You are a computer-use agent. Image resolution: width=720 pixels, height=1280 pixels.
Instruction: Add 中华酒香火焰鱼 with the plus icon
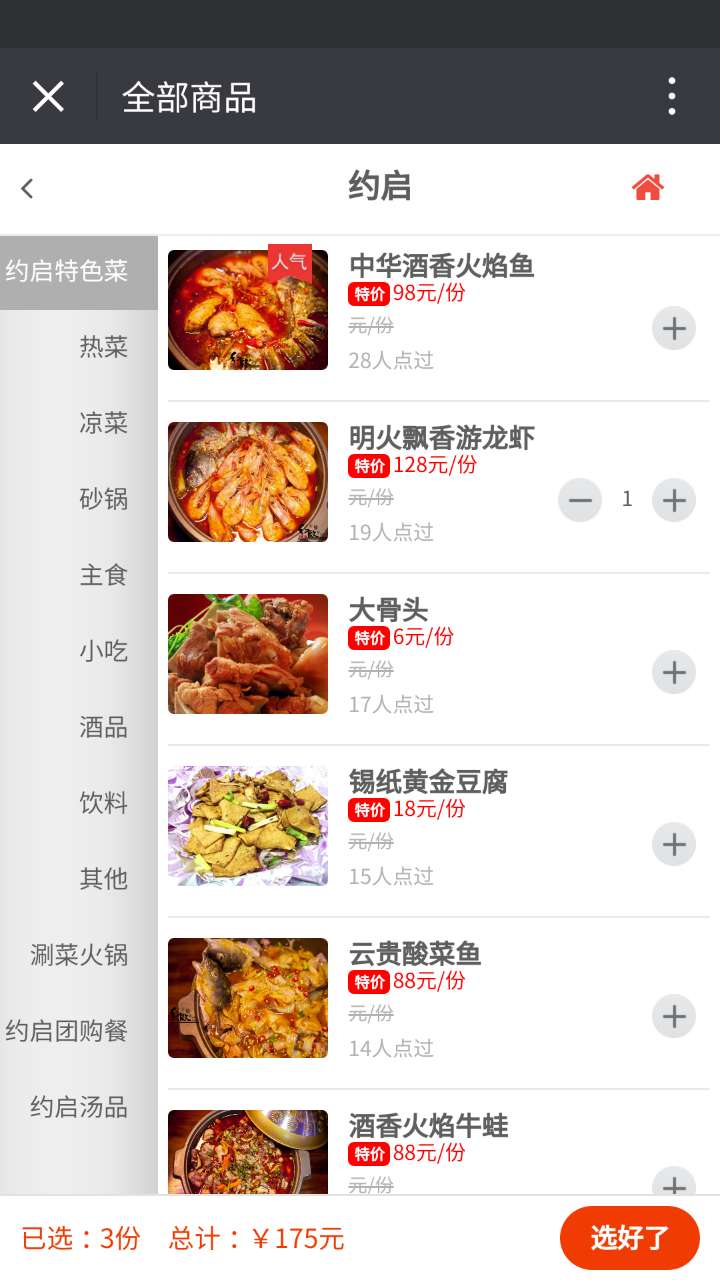pos(673,328)
